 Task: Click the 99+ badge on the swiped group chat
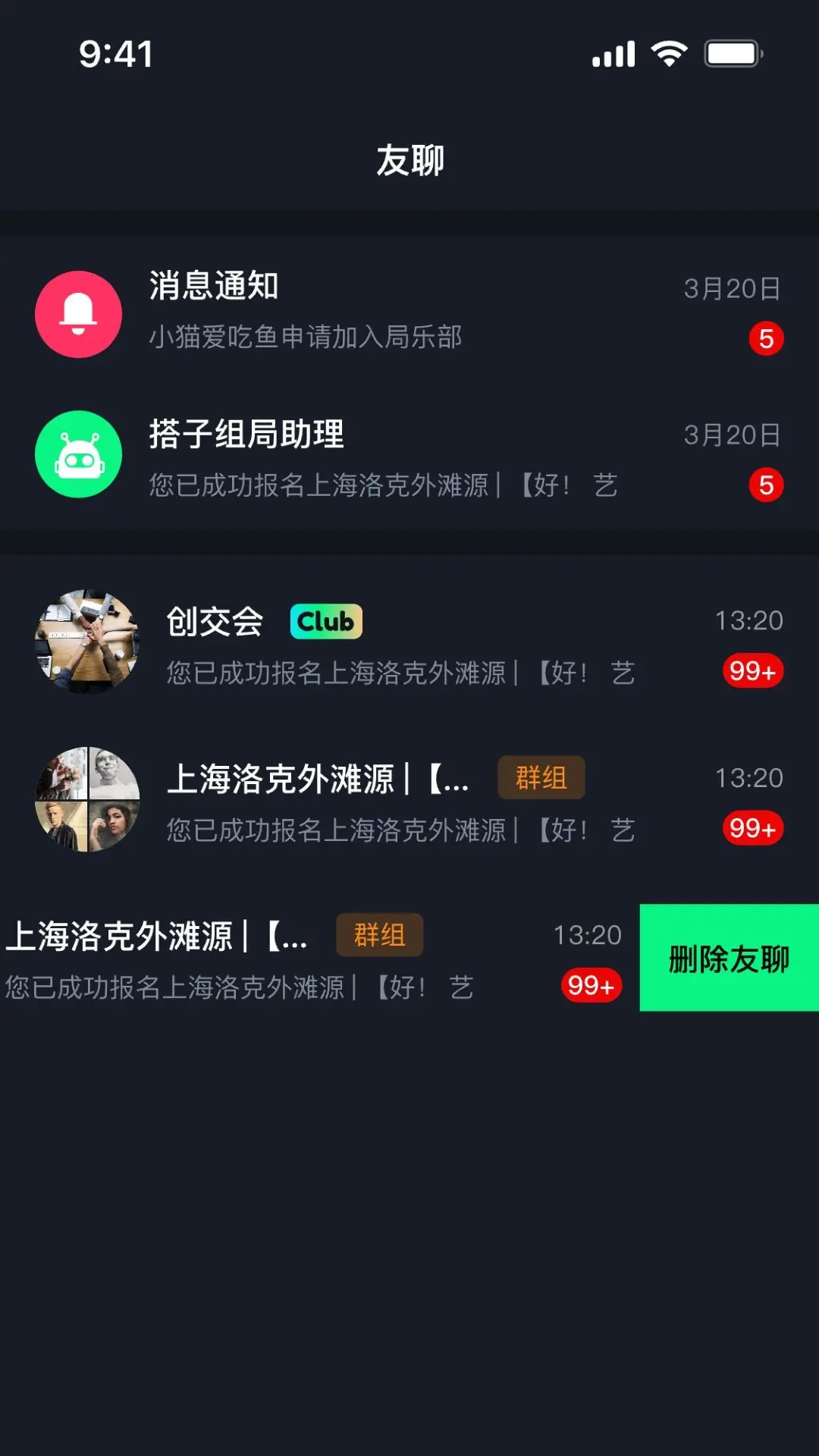[590, 986]
